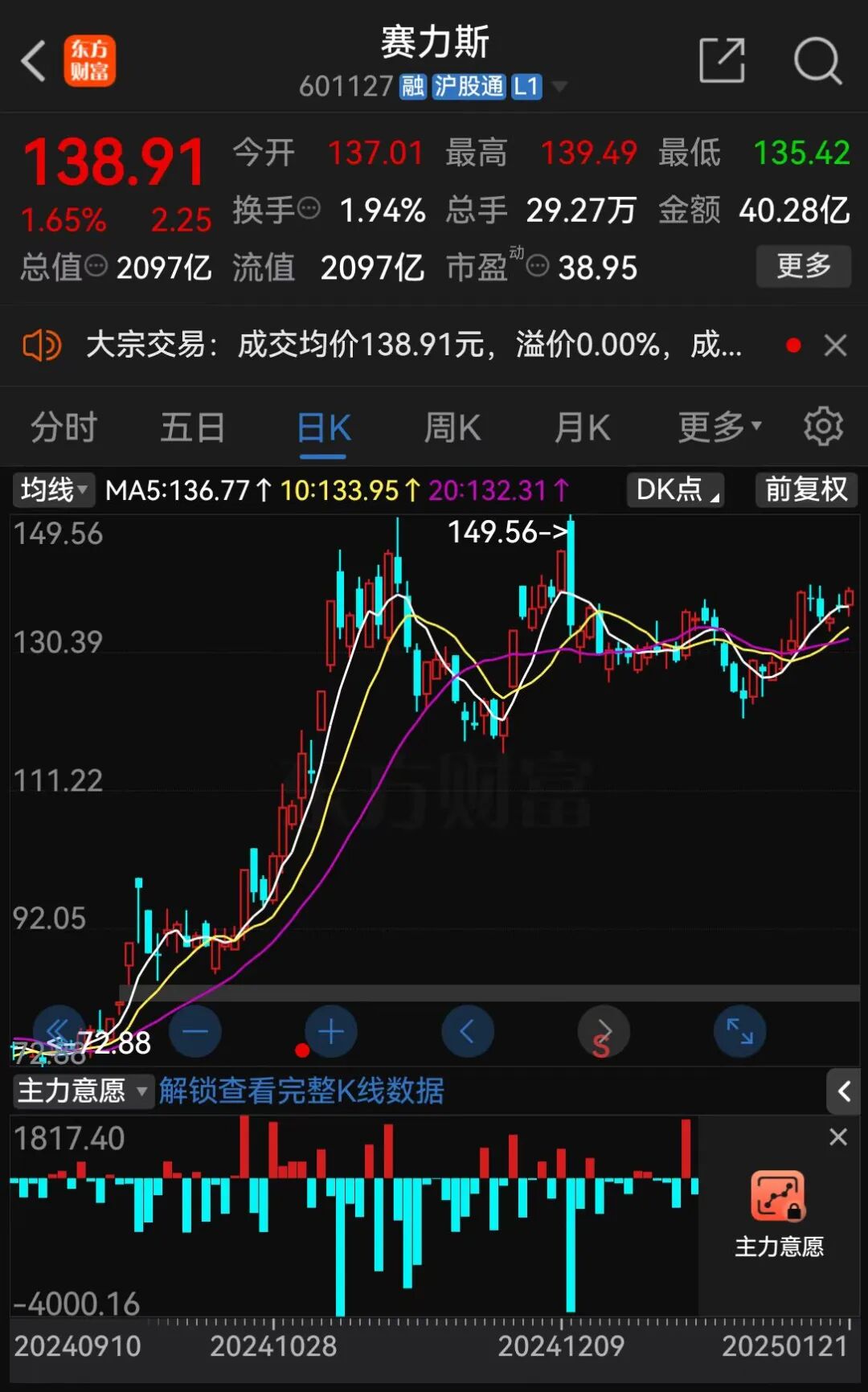Viewport: 868px width, 1392px height.
Task: Switch to the 五日 tab
Action: pyautogui.click(x=193, y=427)
